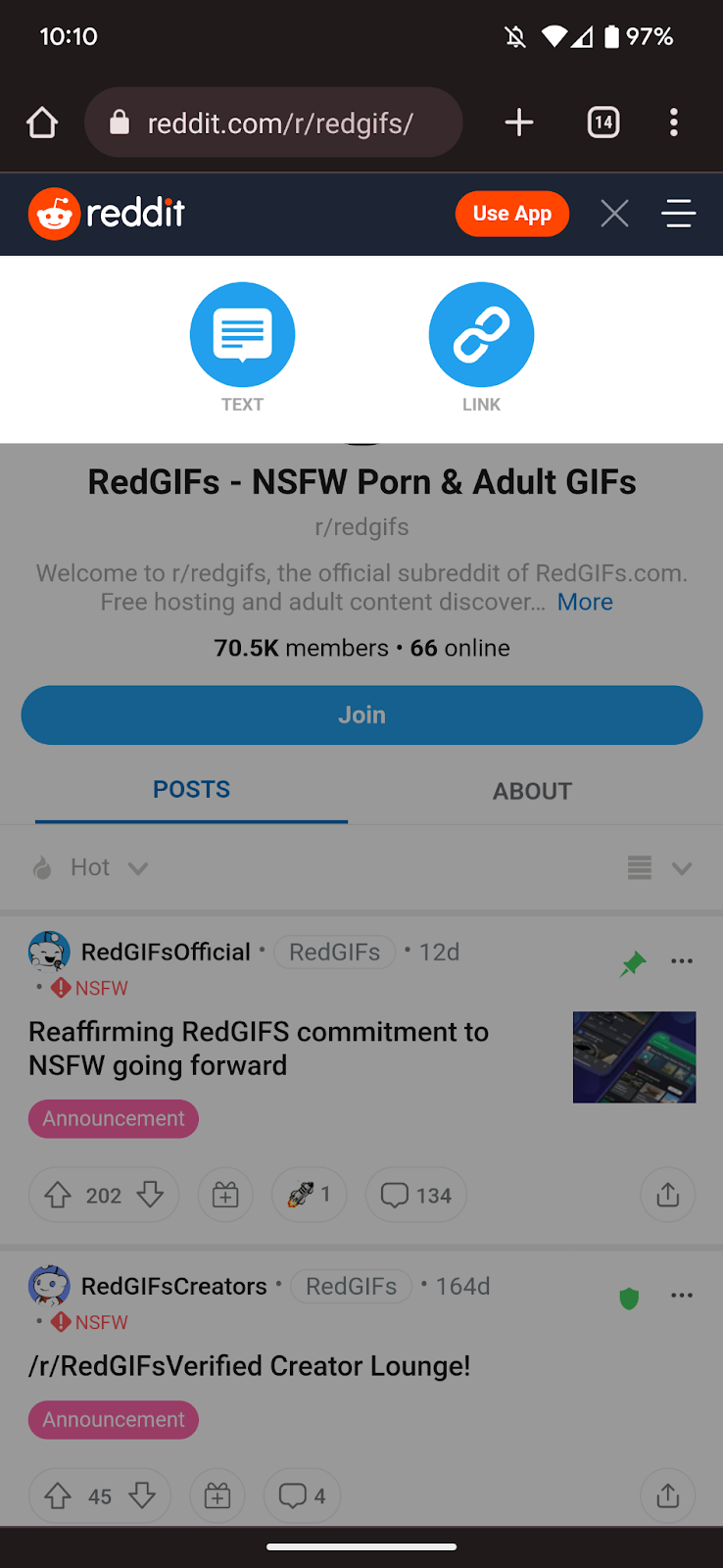Upvote the Reaffirming RedGIFS commitment post
723x1568 pixels.
(58, 1195)
